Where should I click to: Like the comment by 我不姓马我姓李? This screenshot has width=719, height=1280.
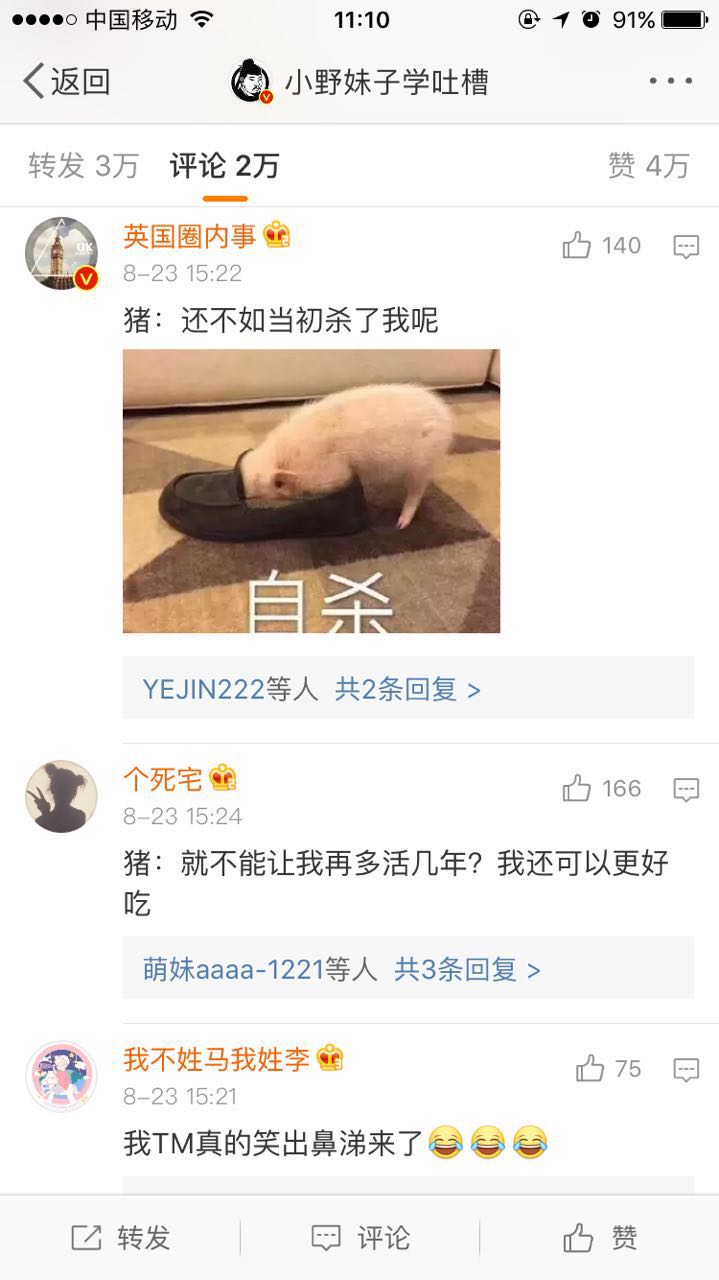608,1069
